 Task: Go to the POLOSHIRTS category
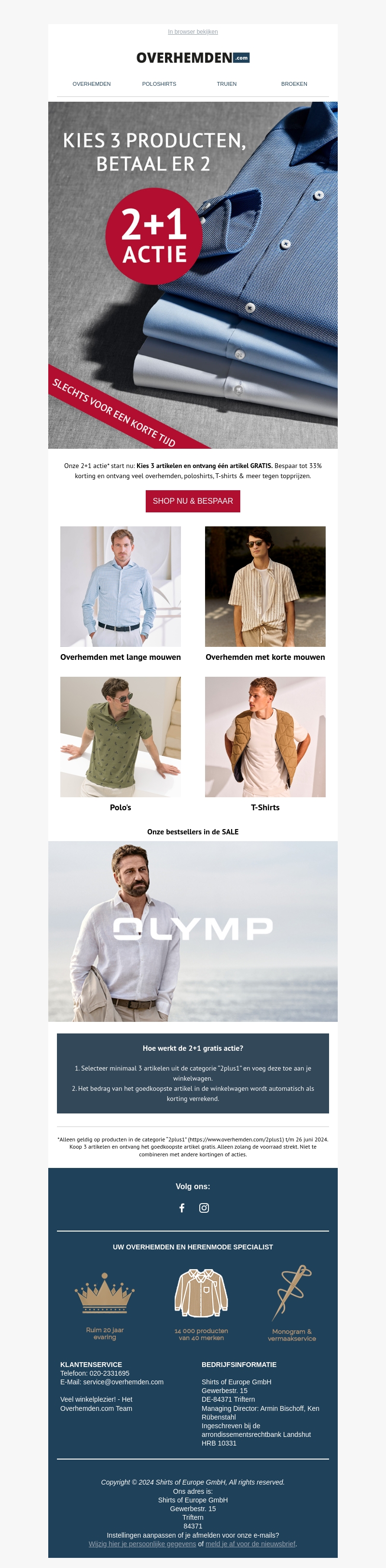pyautogui.click(x=159, y=84)
